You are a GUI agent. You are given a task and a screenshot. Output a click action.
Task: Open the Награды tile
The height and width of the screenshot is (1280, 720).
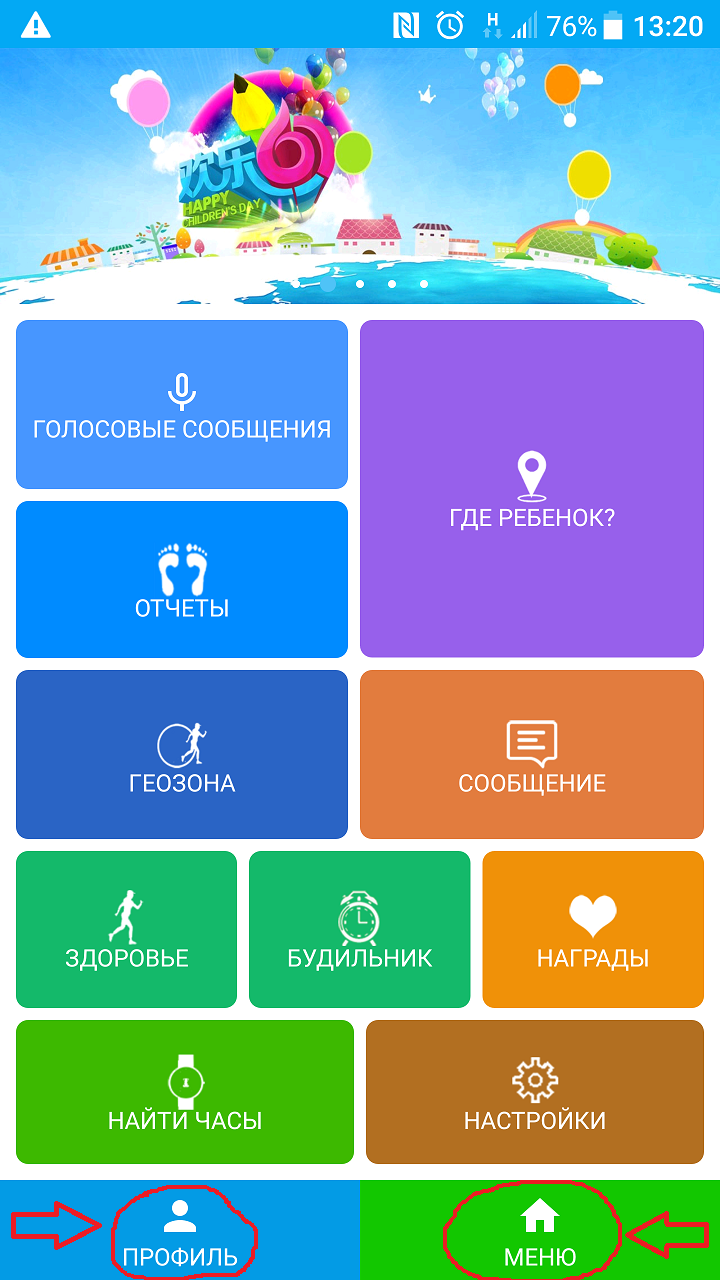pyautogui.click(x=593, y=929)
